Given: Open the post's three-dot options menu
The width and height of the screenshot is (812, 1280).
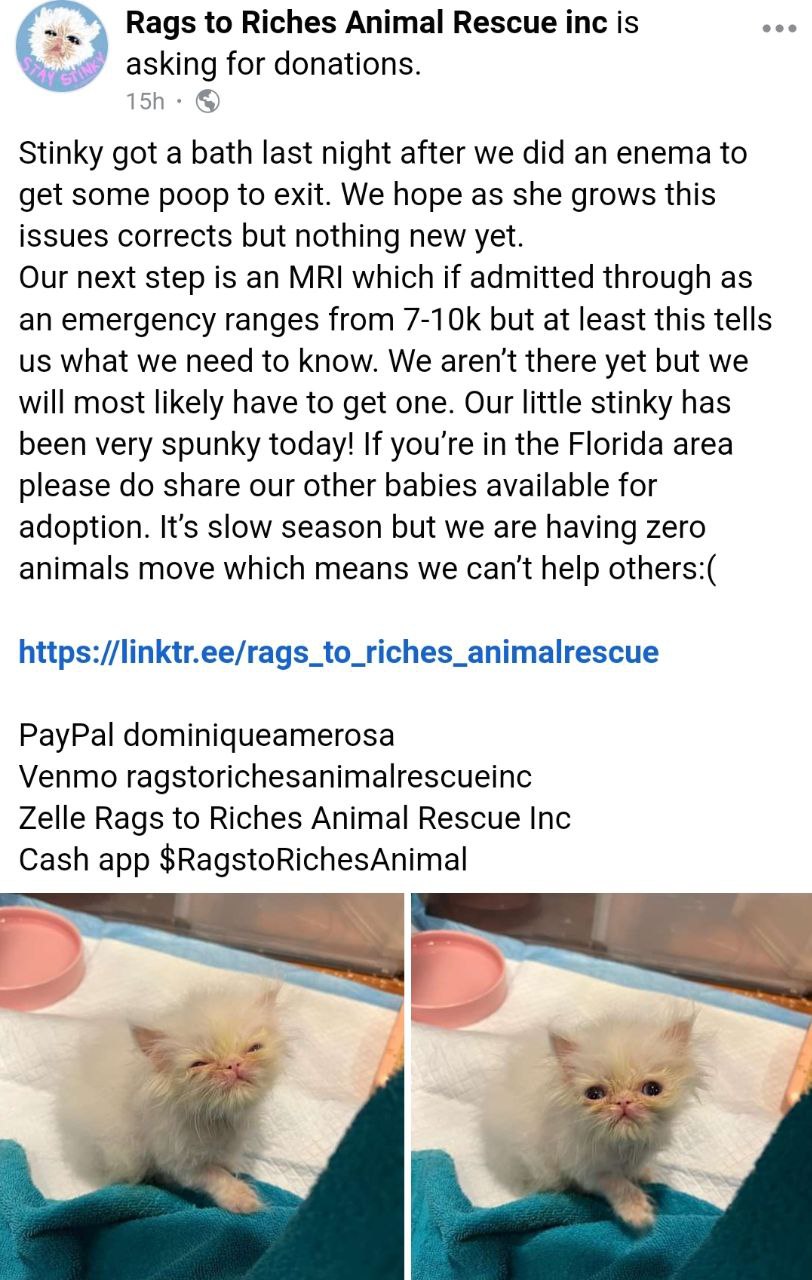Looking at the screenshot, I should click(x=779, y=28).
